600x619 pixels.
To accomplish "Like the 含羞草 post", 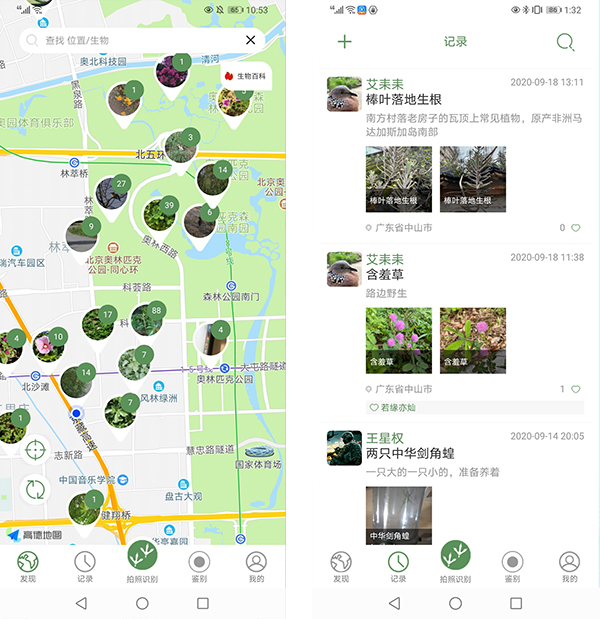I will [x=576, y=389].
